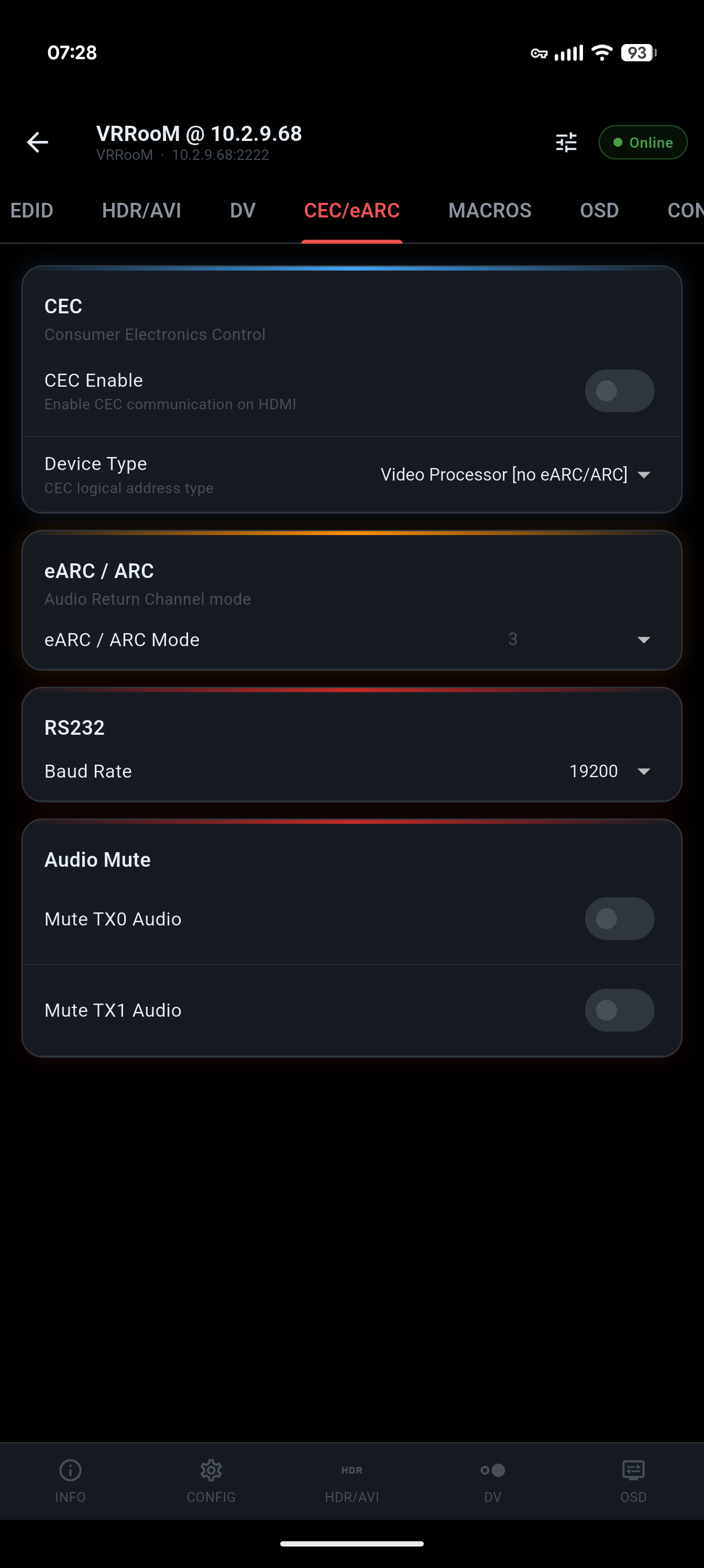This screenshot has height=1568, width=704.
Task: Tap the VRRooM device title
Action: click(x=199, y=133)
